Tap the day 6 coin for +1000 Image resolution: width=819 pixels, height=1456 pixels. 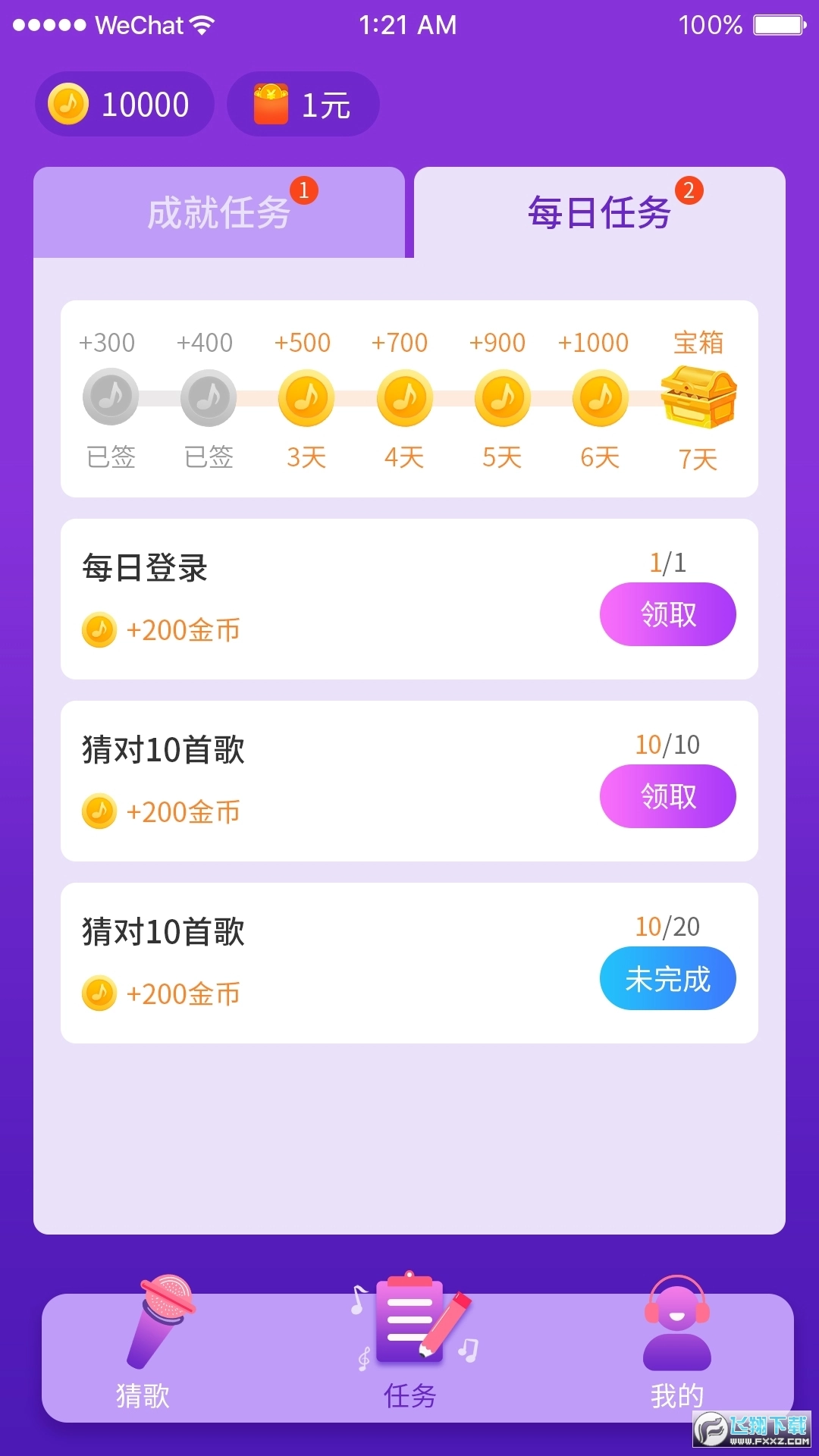[598, 397]
